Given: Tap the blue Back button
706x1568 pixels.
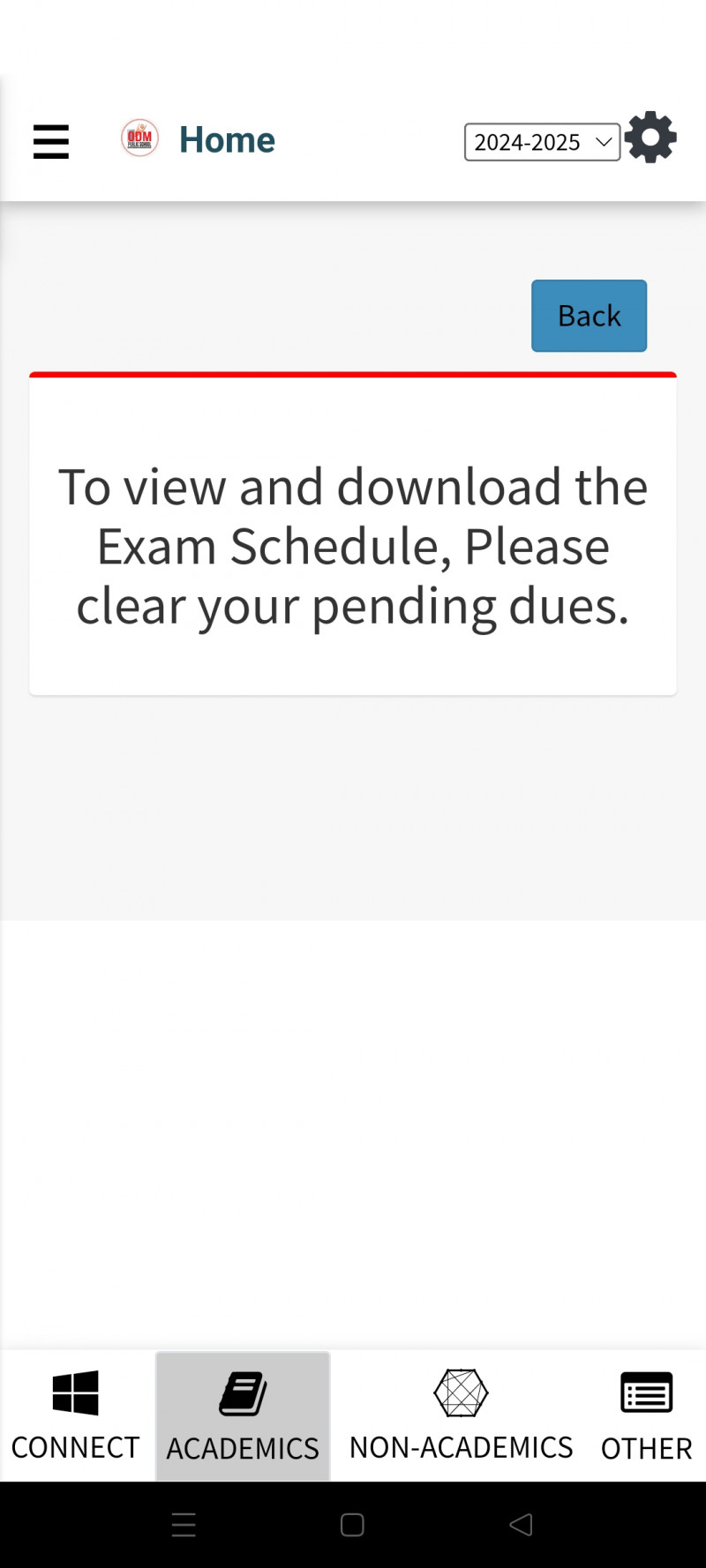Looking at the screenshot, I should (x=589, y=316).
